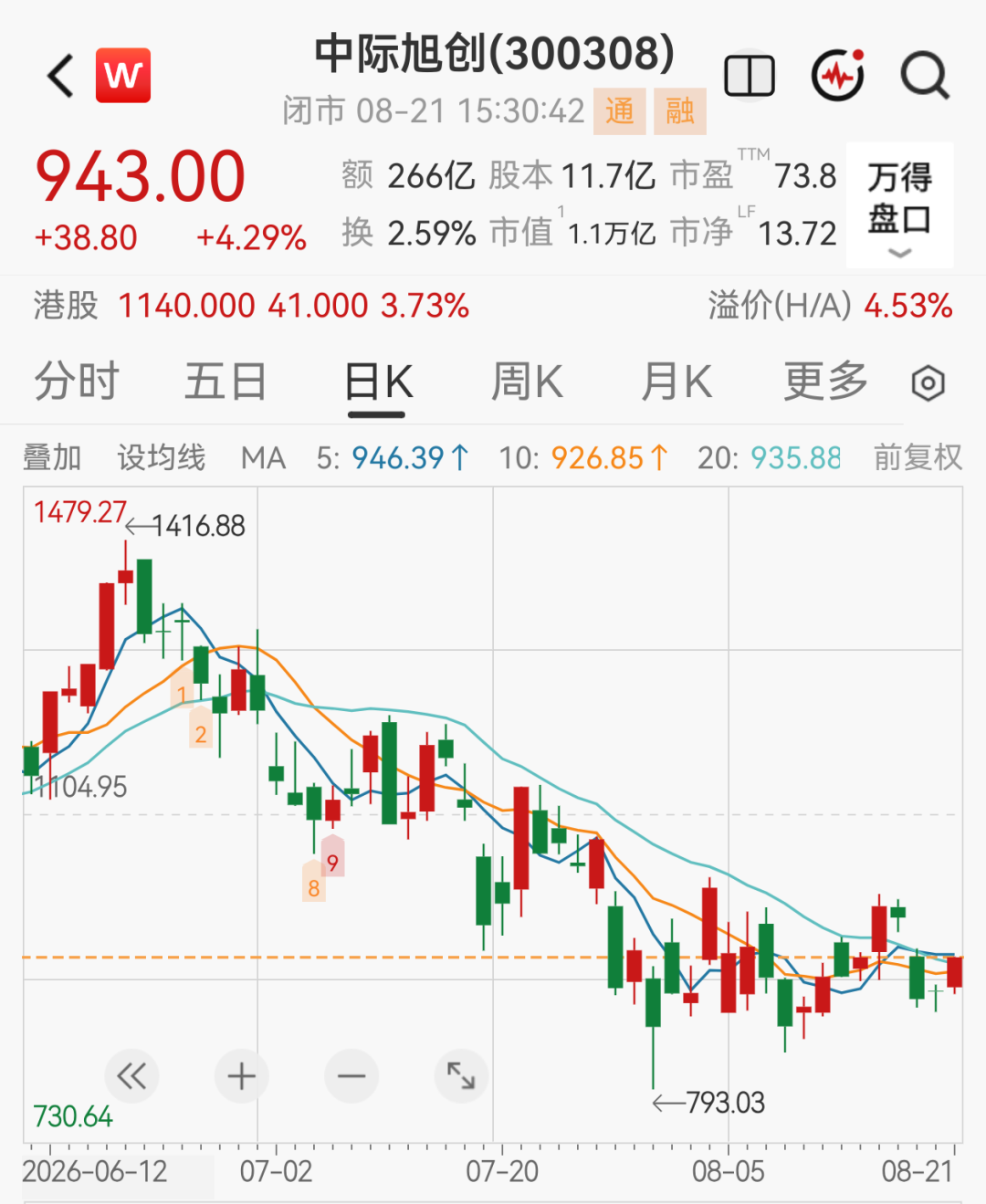Open 设均线 moving average settings
Image resolution: width=986 pixels, height=1204 pixels.
pos(162,457)
